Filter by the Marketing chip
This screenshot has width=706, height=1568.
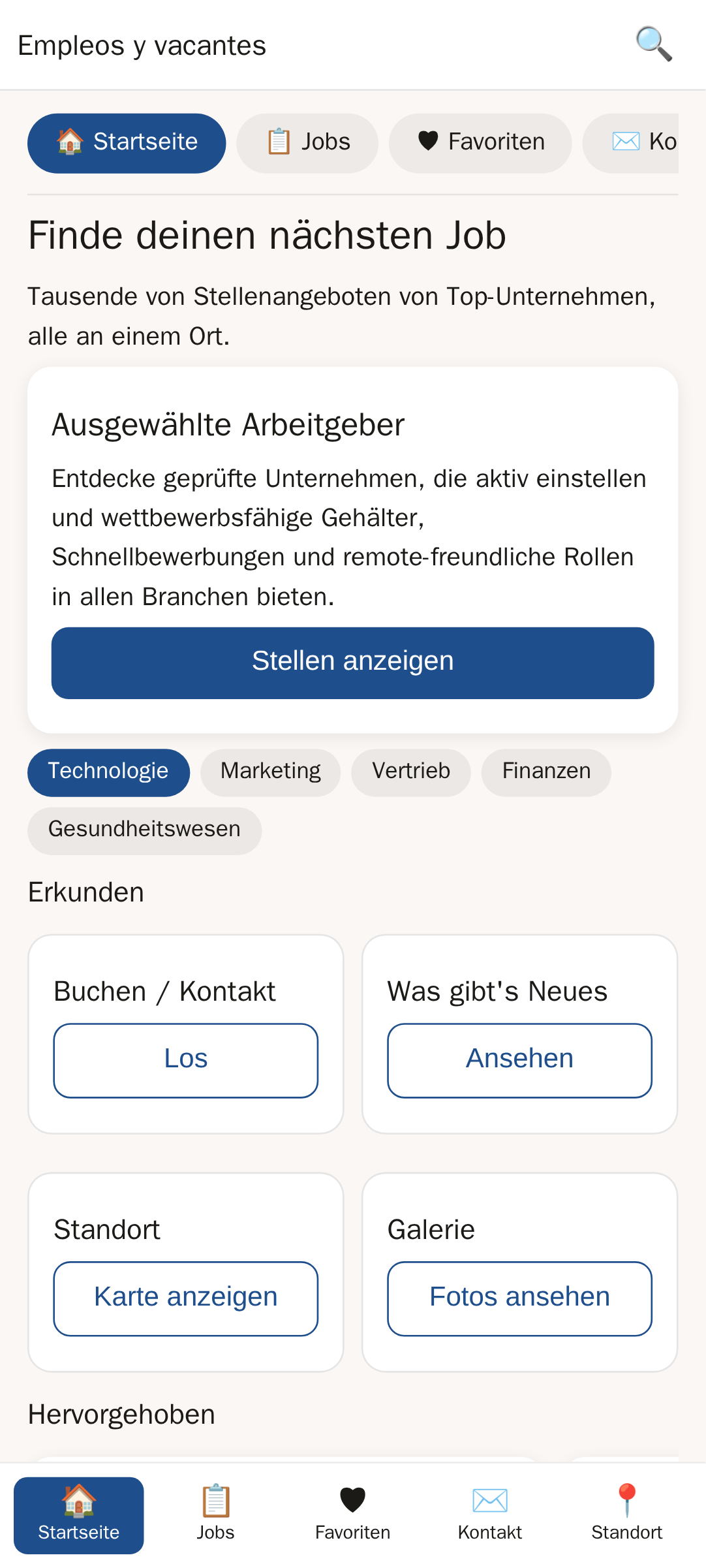coord(270,772)
